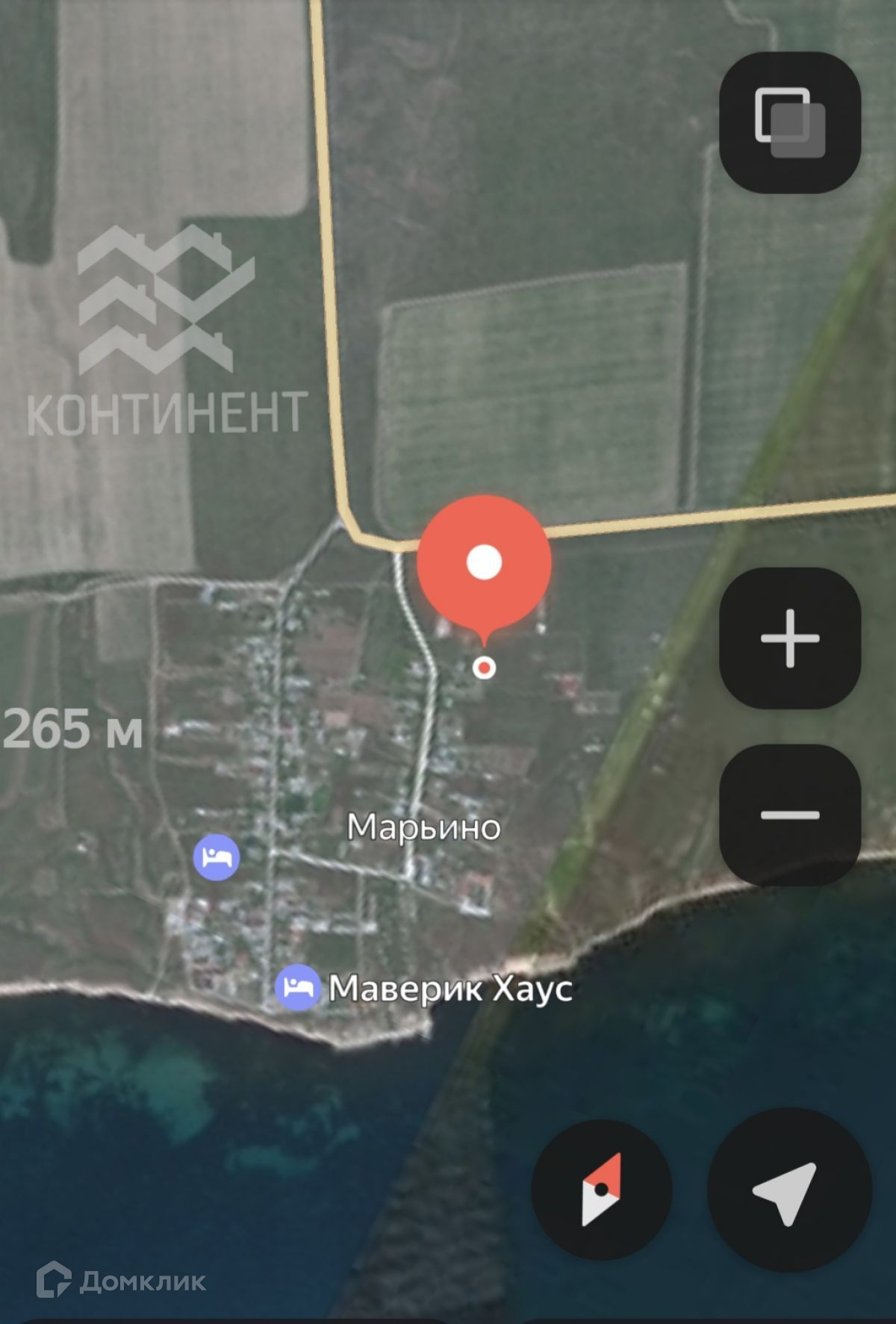This screenshot has width=896, height=1324.
Task: Zoom out with the minus button
Action: [790, 815]
